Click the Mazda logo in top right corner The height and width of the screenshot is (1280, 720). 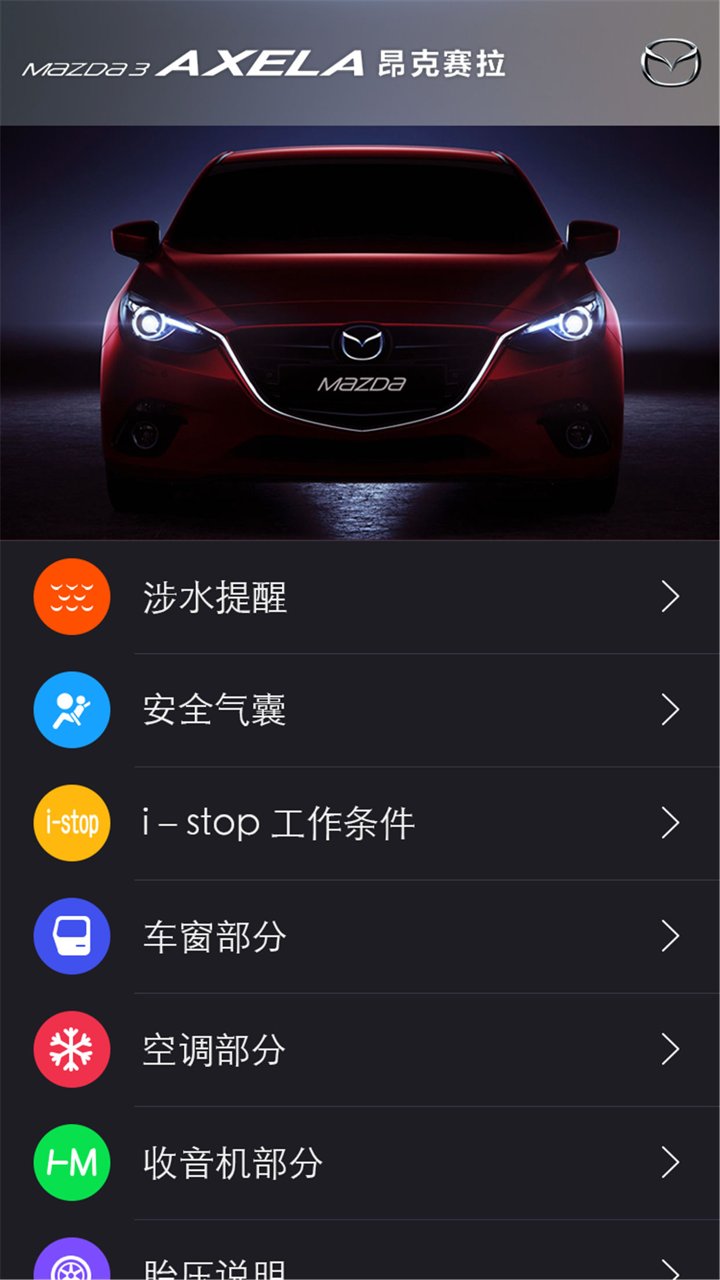pos(669,62)
